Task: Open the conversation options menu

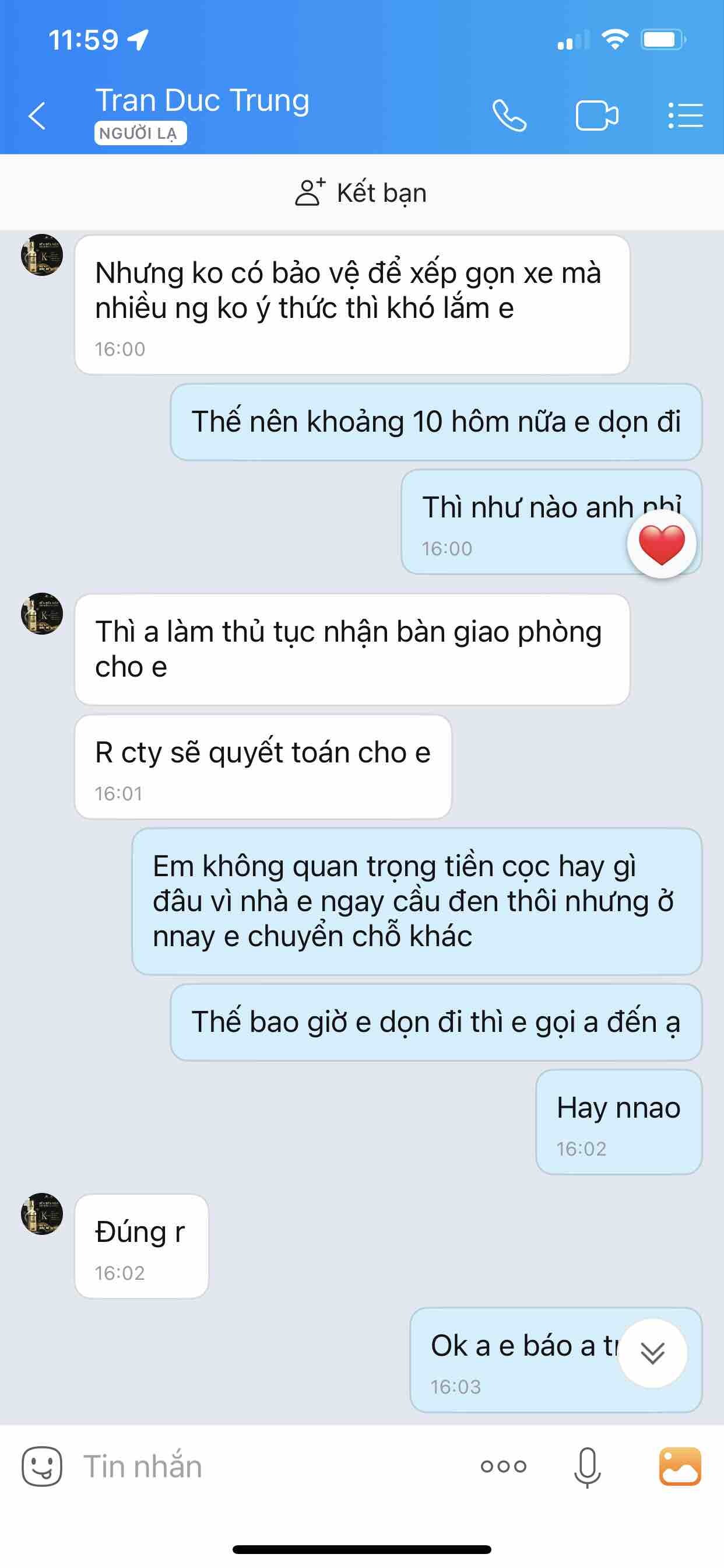Action: pyautogui.click(x=685, y=115)
